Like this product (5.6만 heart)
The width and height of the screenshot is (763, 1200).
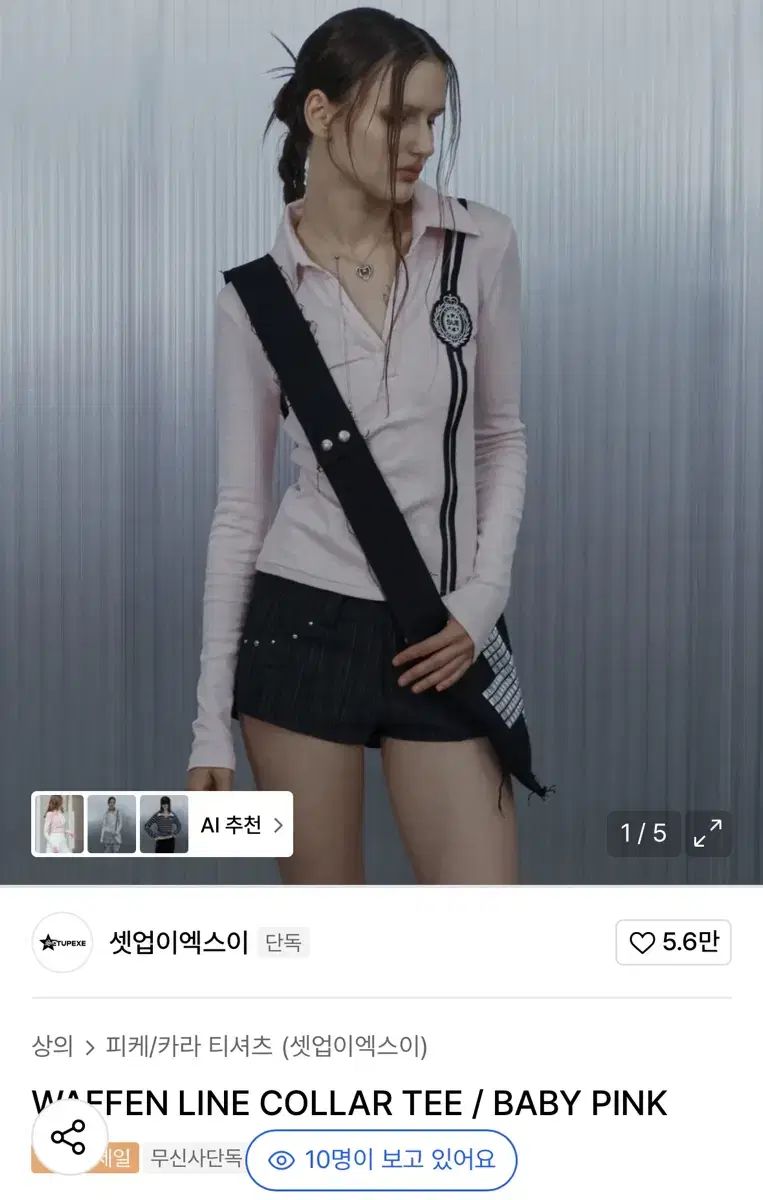coord(673,942)
